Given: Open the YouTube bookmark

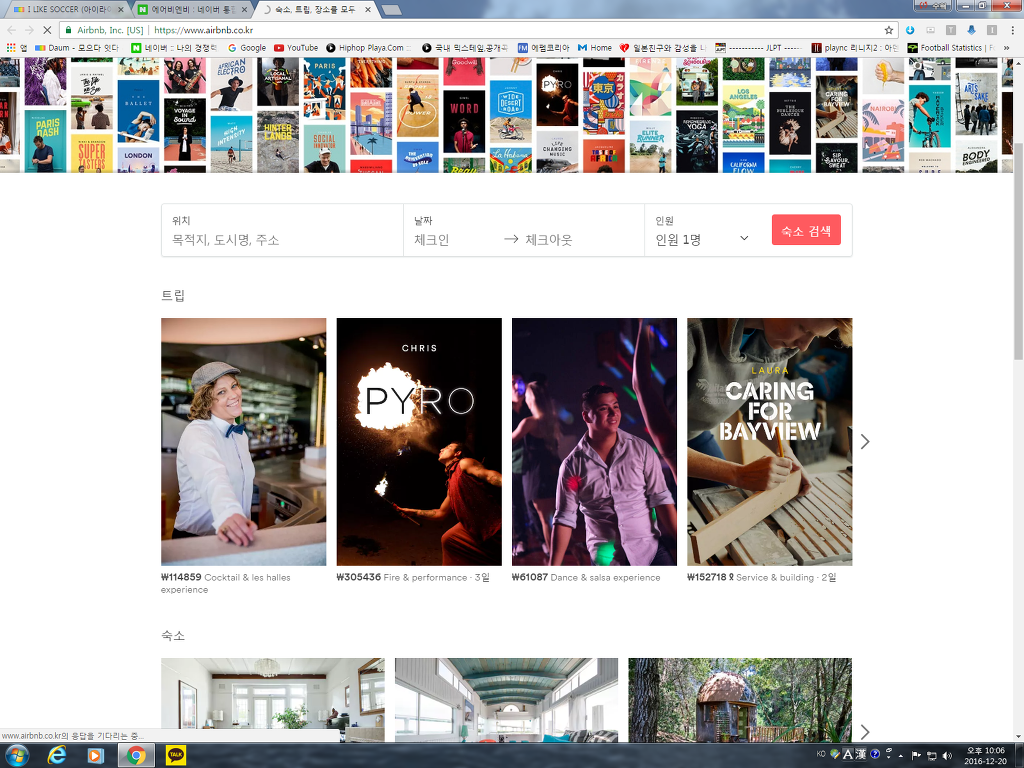Looking at the screenshot, I should pyautogui.click(x=296, y=47).
